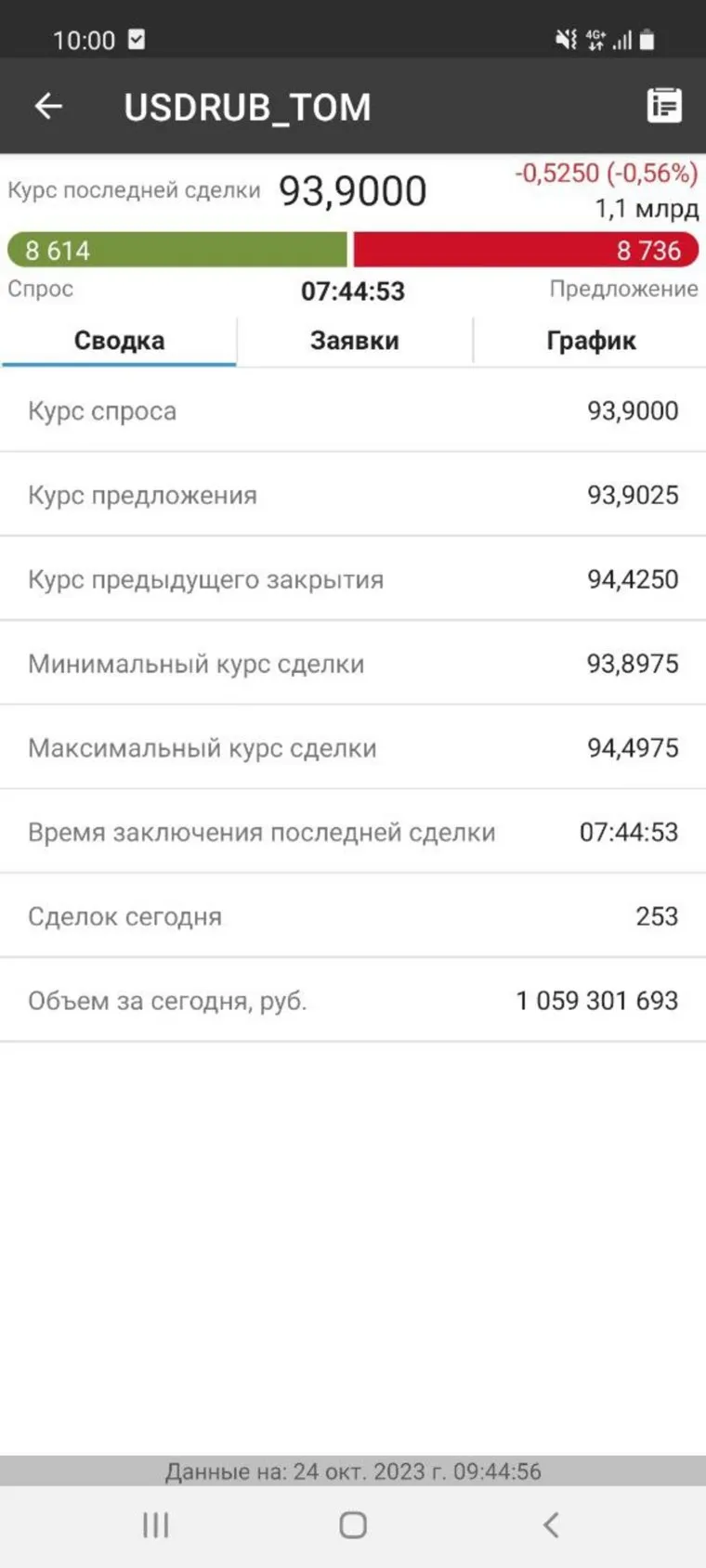Tap the system home button
Screen dimensions: 706x1568
(353, 1524)
